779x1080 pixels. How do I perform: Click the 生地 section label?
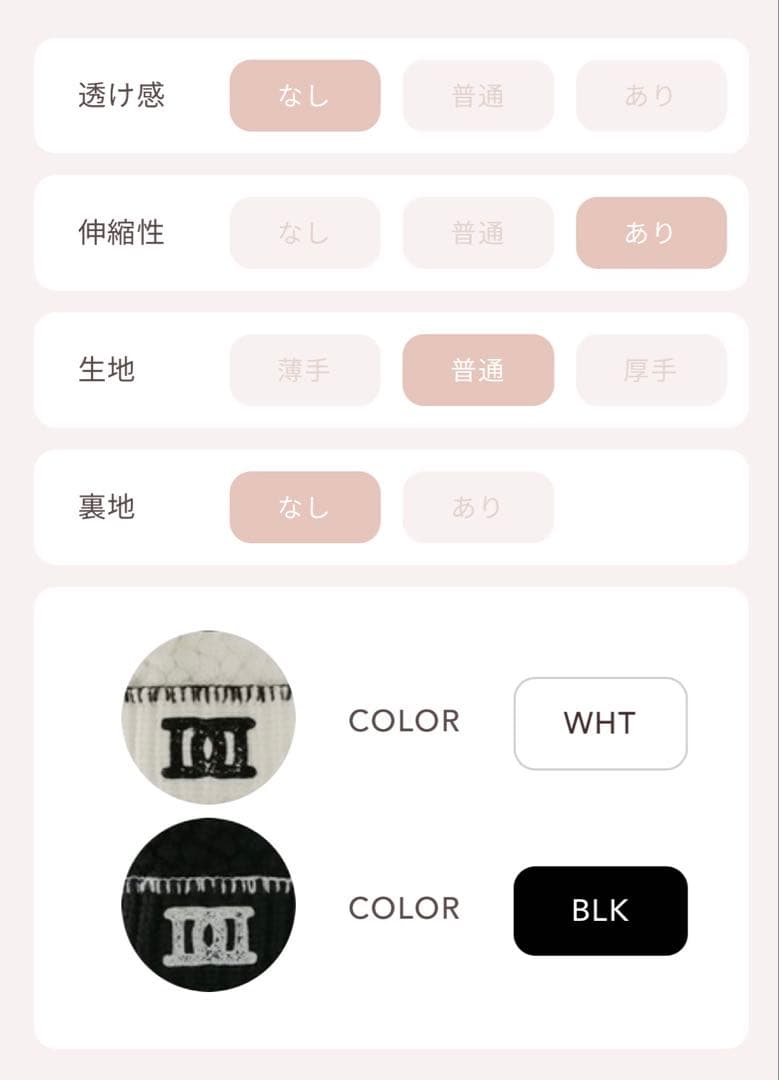pos(105,370)
